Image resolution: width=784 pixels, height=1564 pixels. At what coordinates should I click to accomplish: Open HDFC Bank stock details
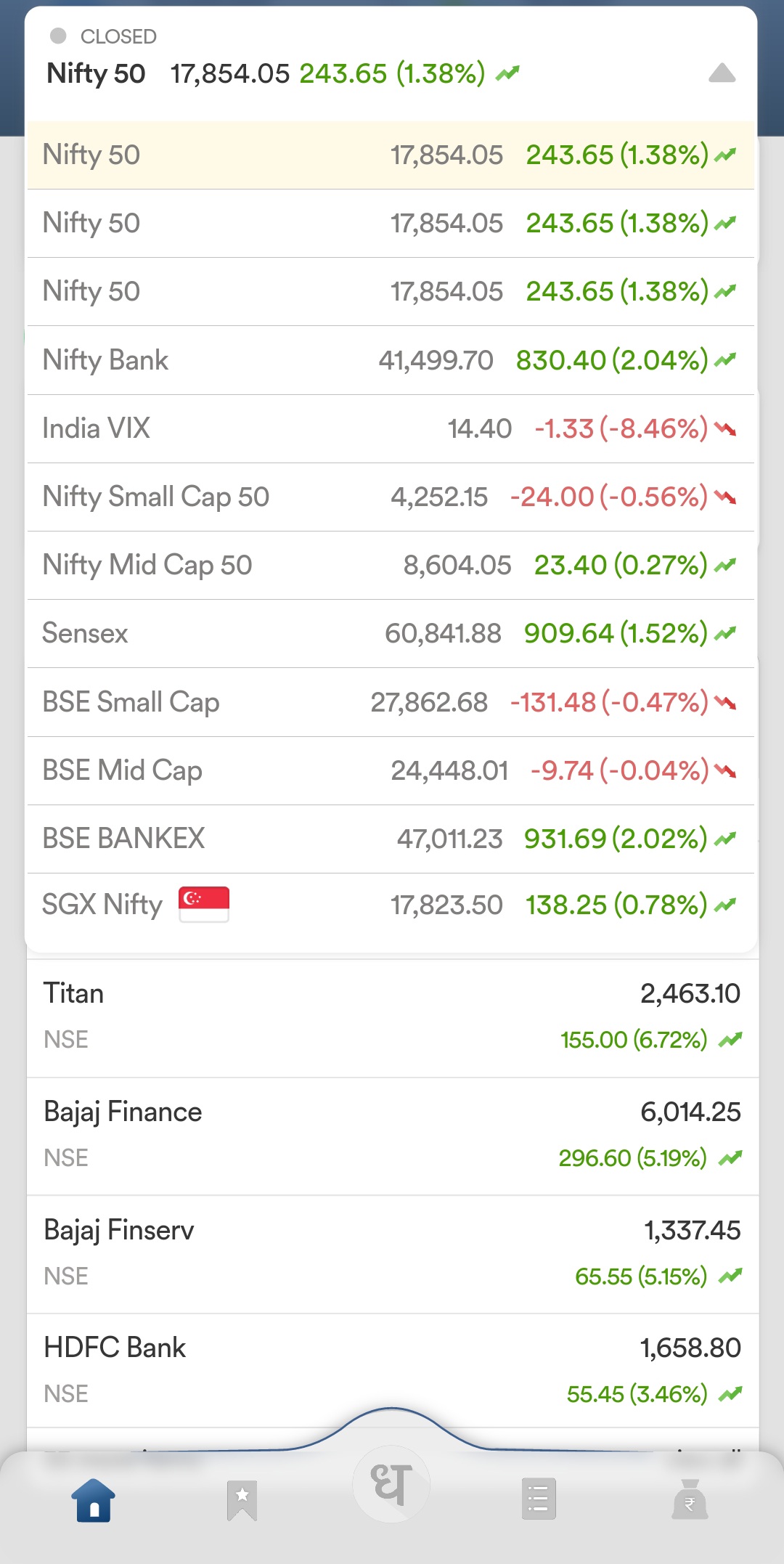[x=393, y=1372]
